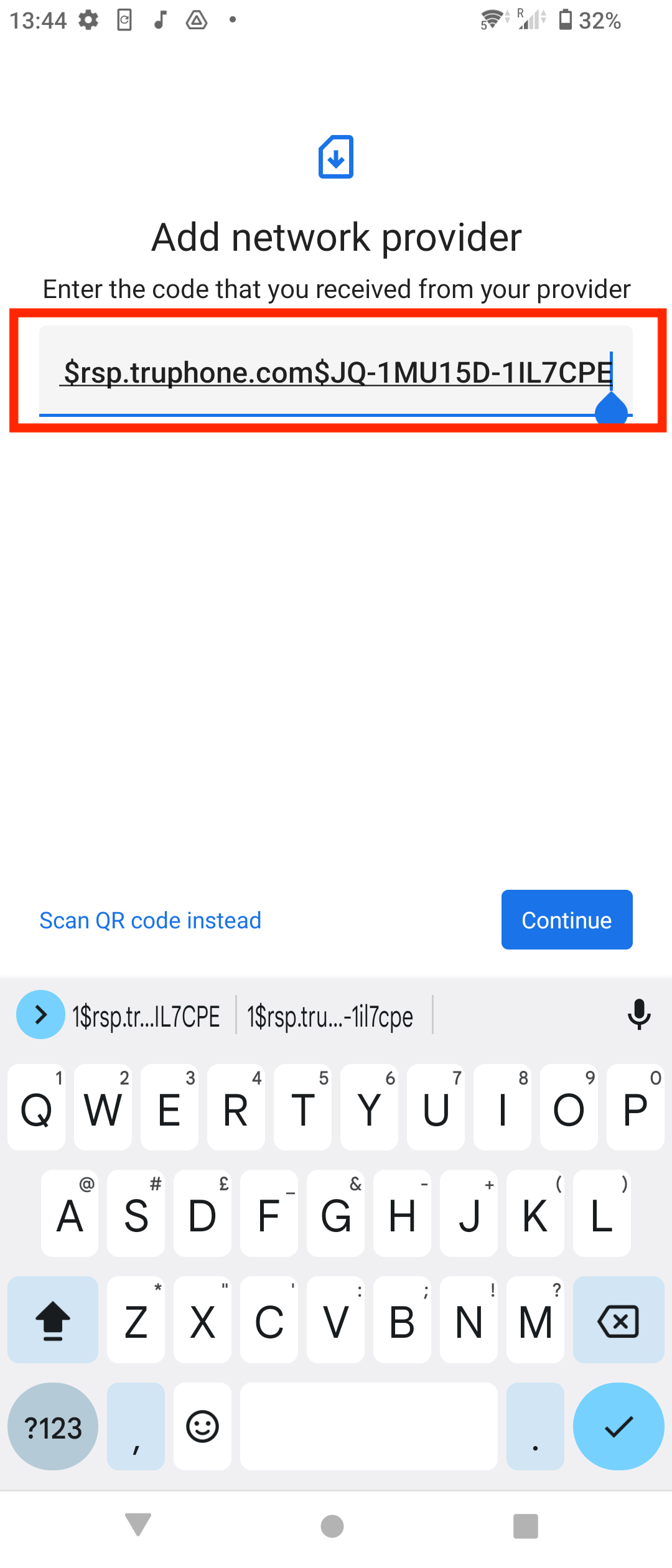Tap the Shift key on the keyboard

tap(52, 1320)
